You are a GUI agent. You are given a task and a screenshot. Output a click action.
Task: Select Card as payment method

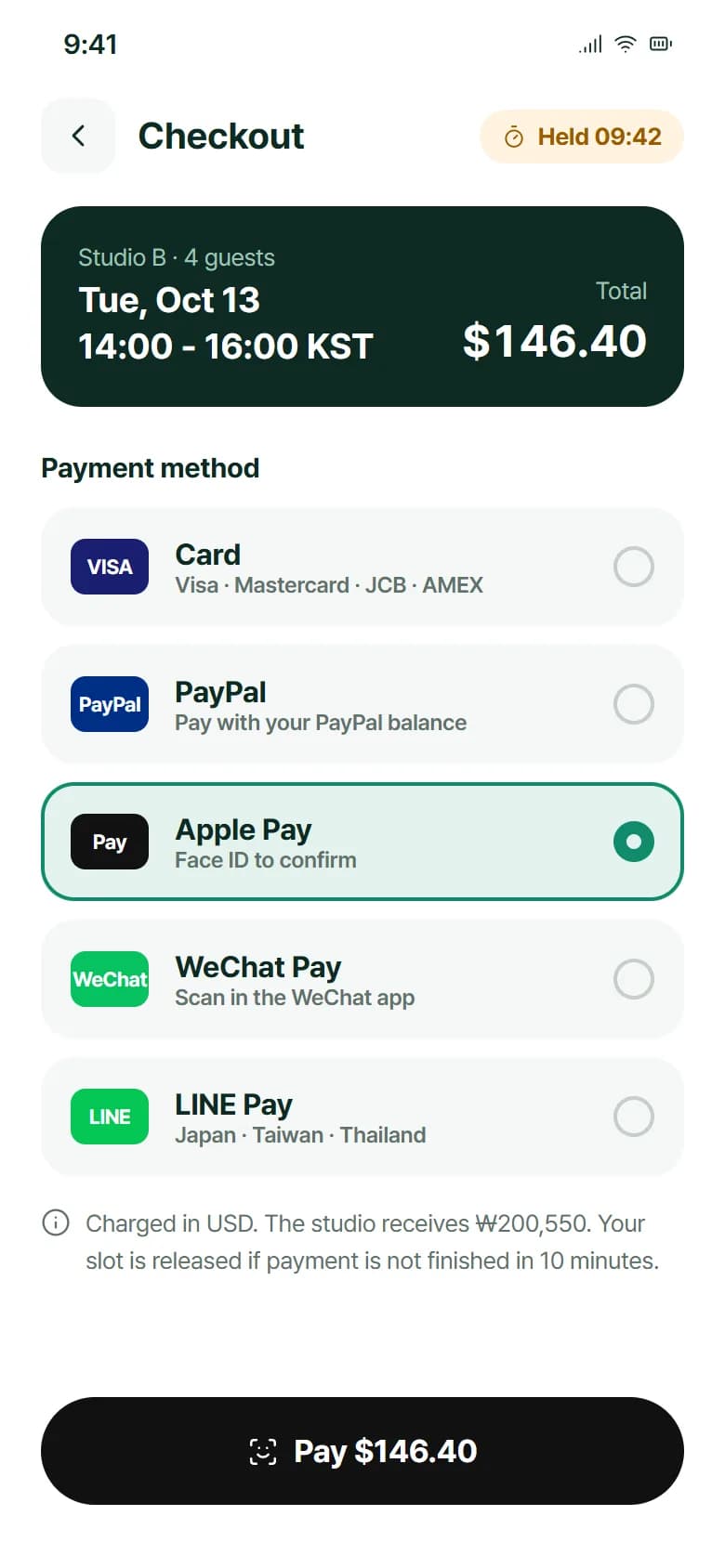(362, 567)
